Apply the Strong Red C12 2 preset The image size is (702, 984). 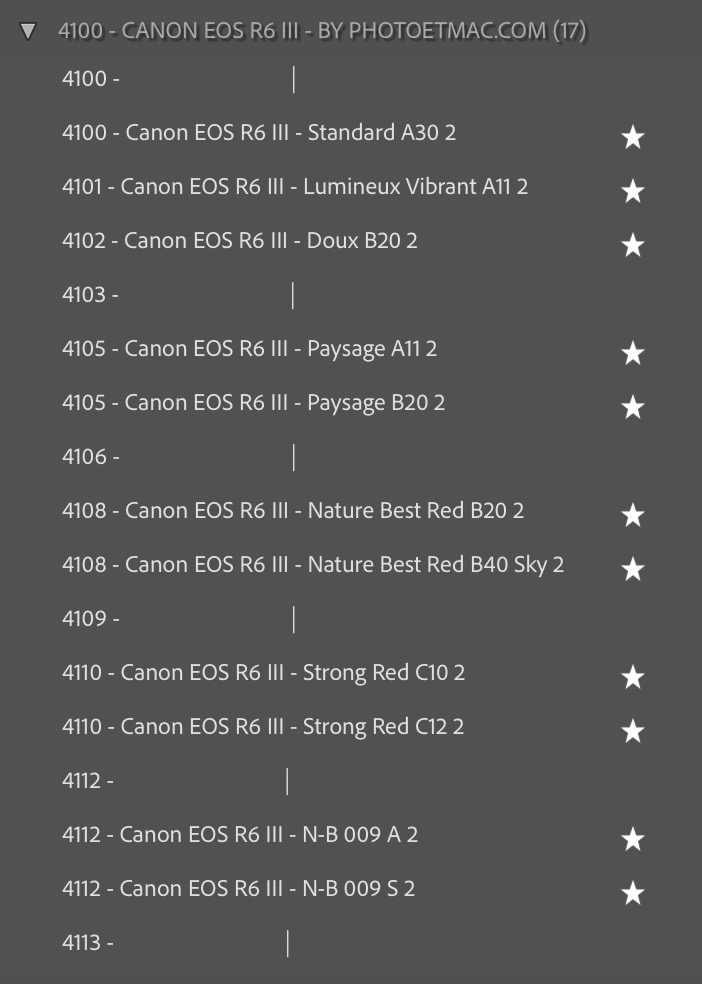click(x=263, y=727)
